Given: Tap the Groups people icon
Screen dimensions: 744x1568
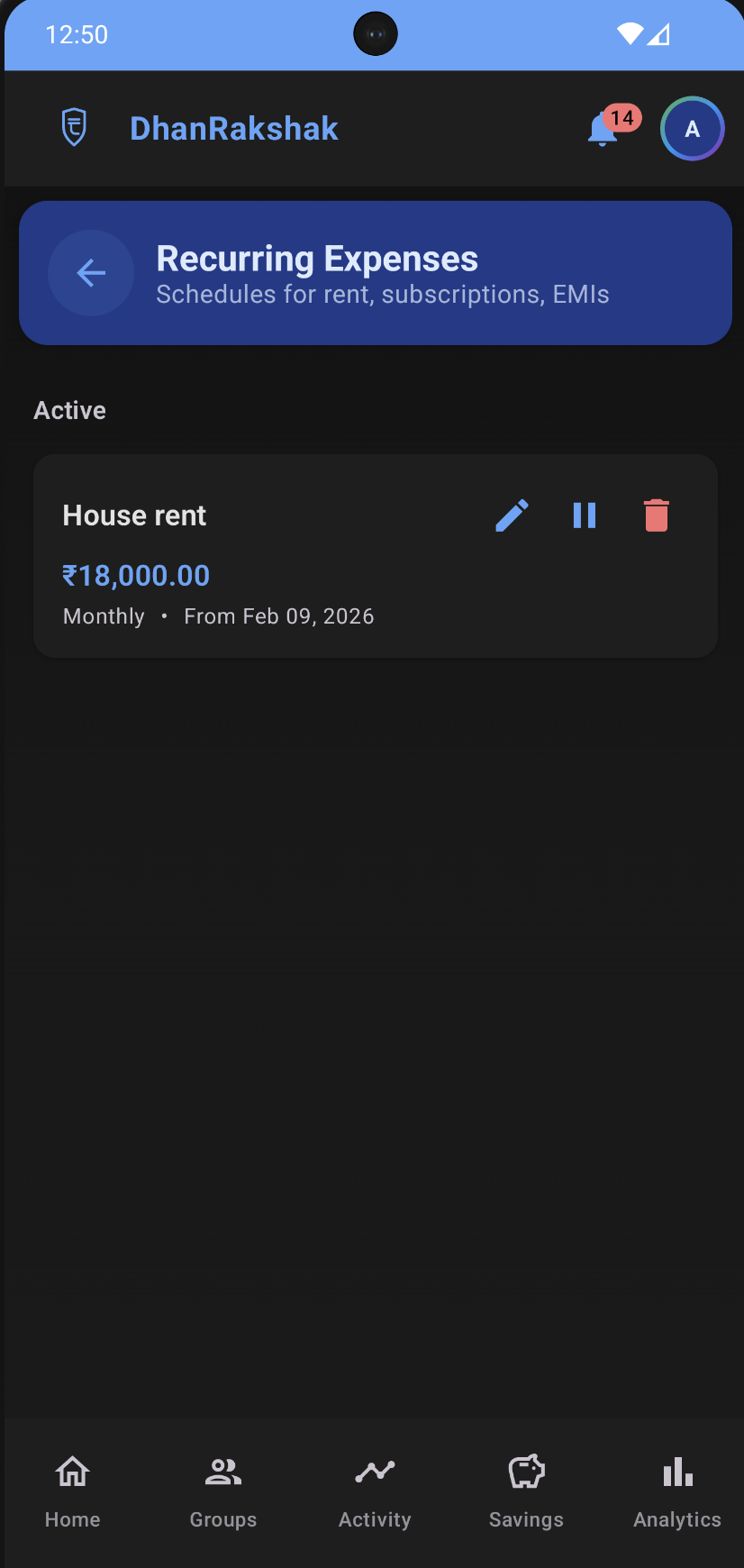Looking at the screenshot, I should click(x=222, y=1470).
